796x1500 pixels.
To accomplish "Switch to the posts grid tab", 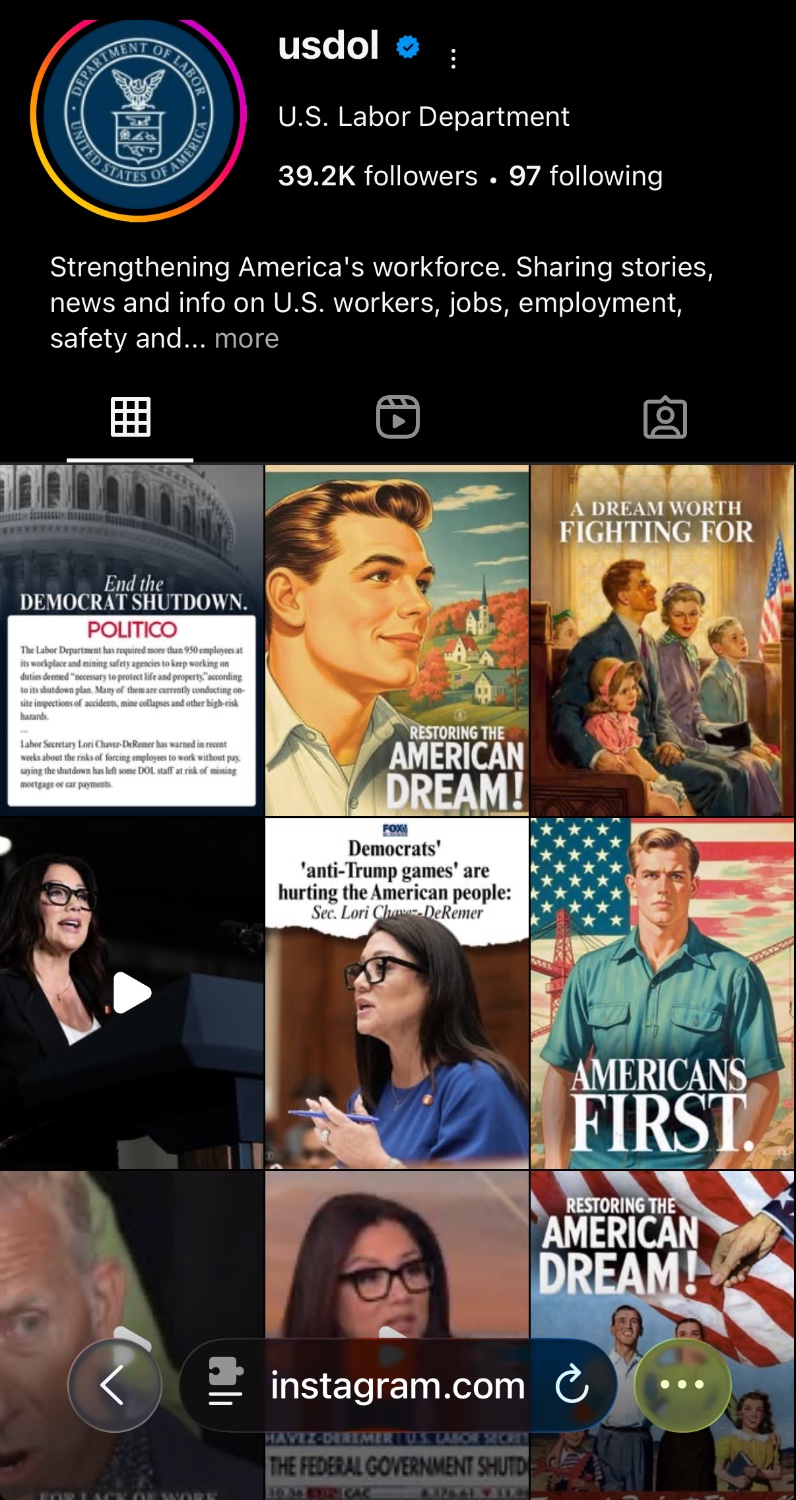I will [x=130, y=417].
